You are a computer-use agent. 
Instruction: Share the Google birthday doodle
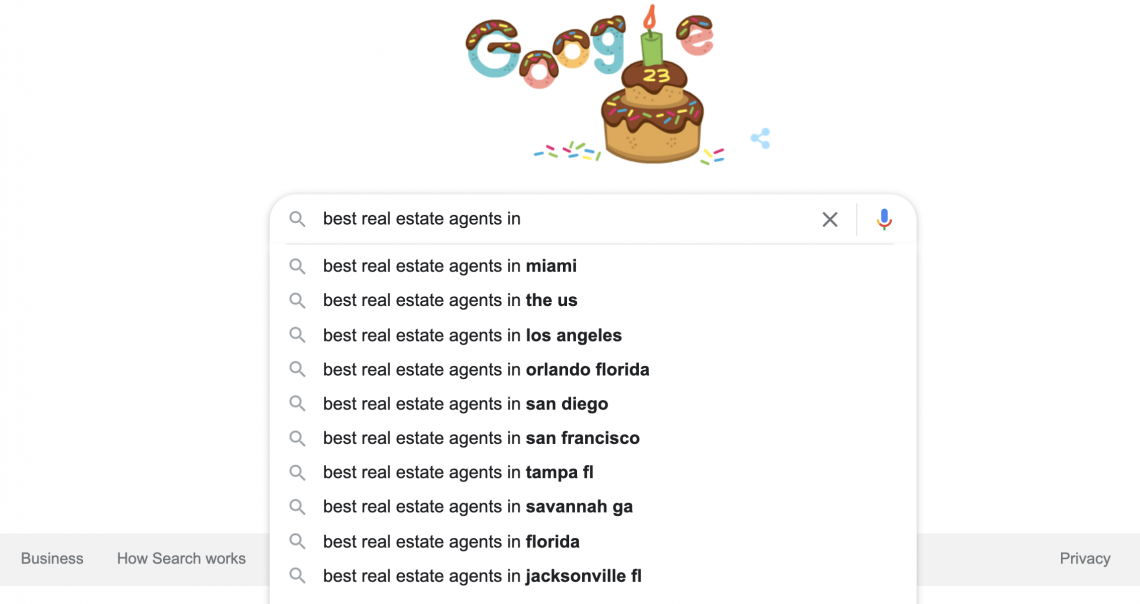(760, 139)
